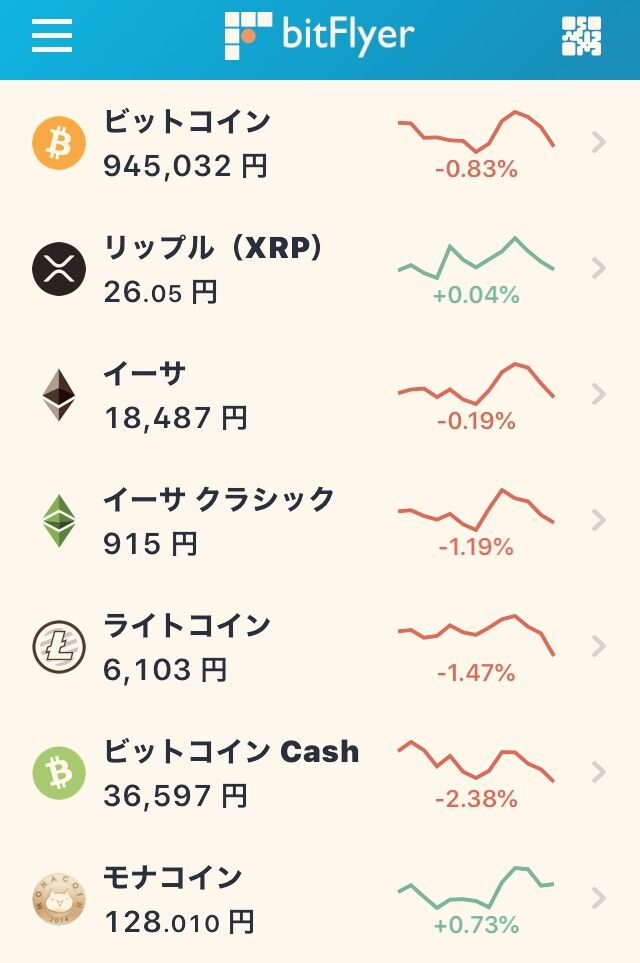View リップル (XRP) details
The height and width of the screenshot is (963, 640).
[320, 268]
